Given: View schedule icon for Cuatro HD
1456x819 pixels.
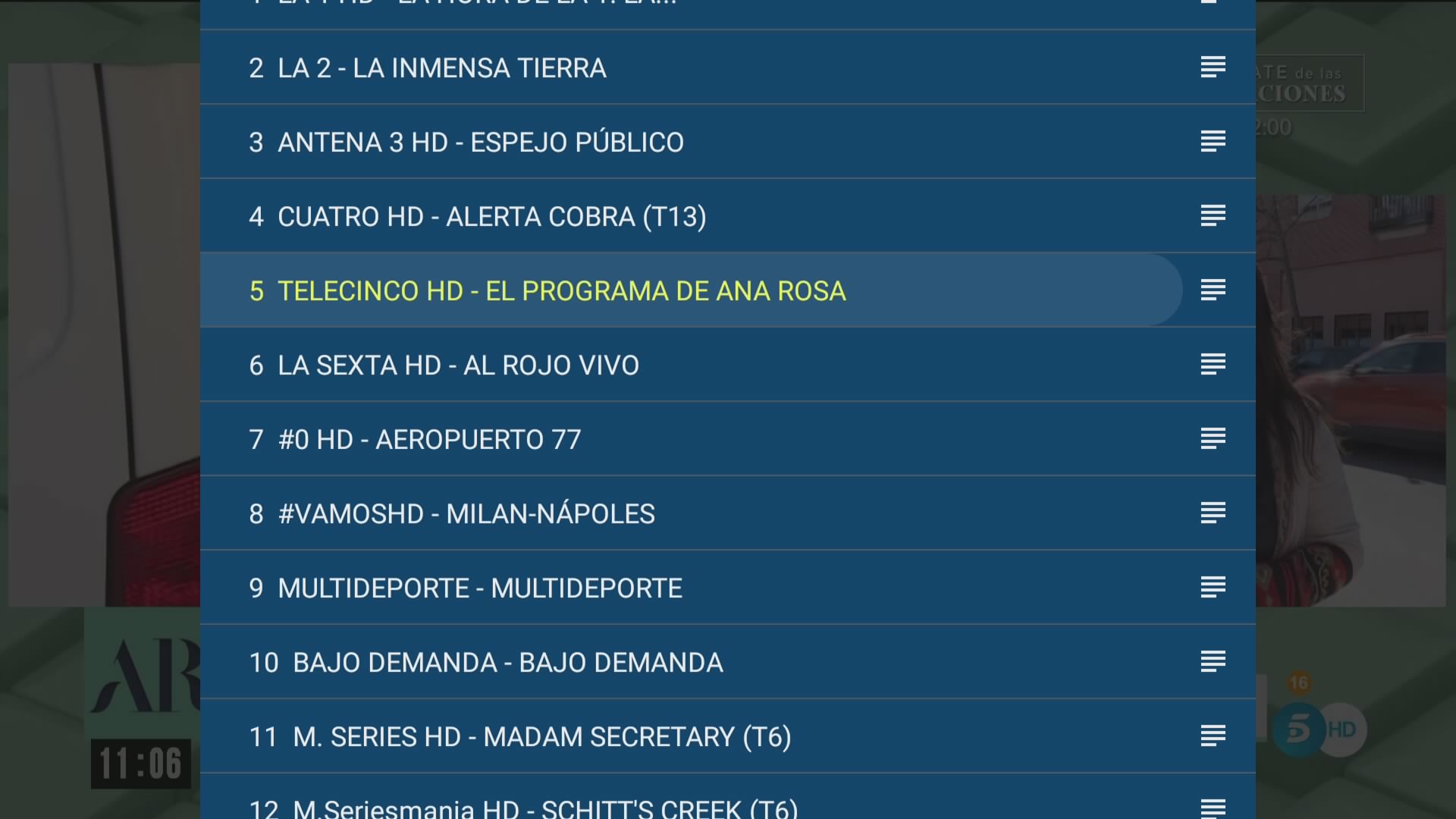Looking at the screenshot, I should coord(1213,215).
